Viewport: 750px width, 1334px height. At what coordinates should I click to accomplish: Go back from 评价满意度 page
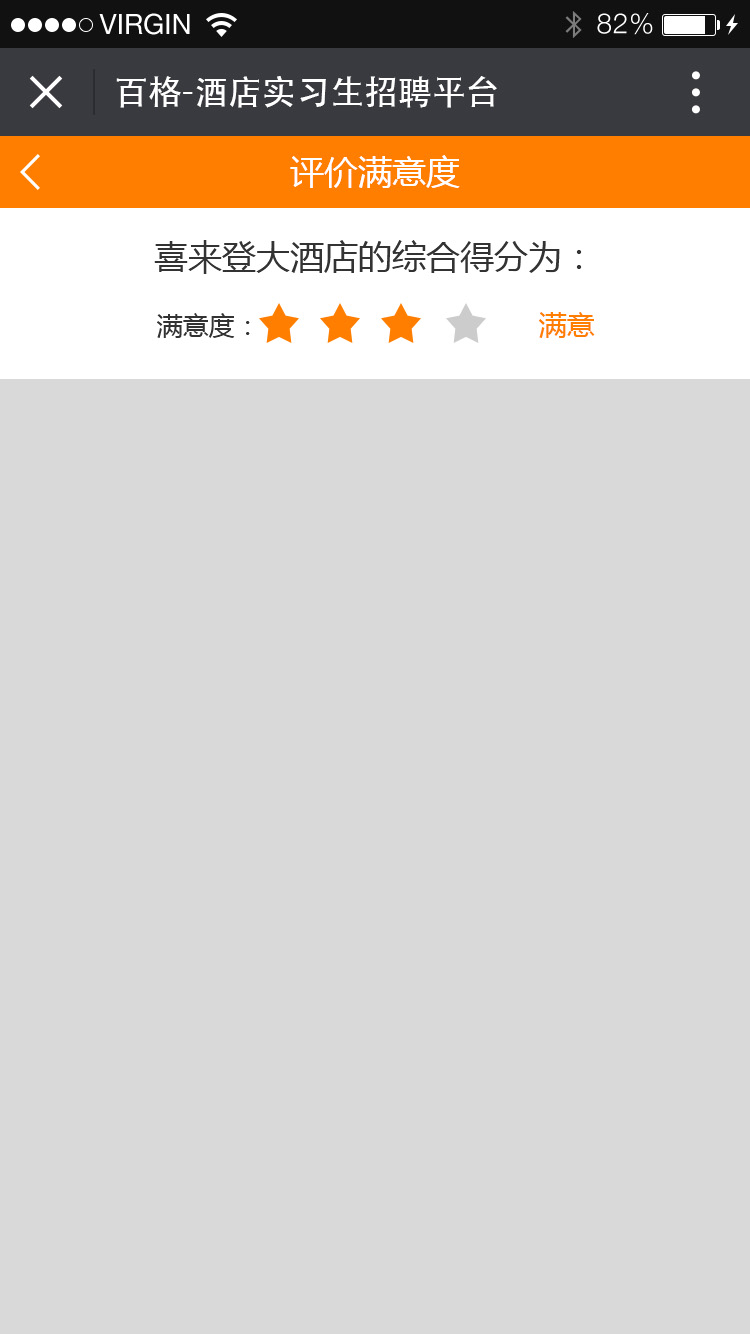[x=30, y=172]
